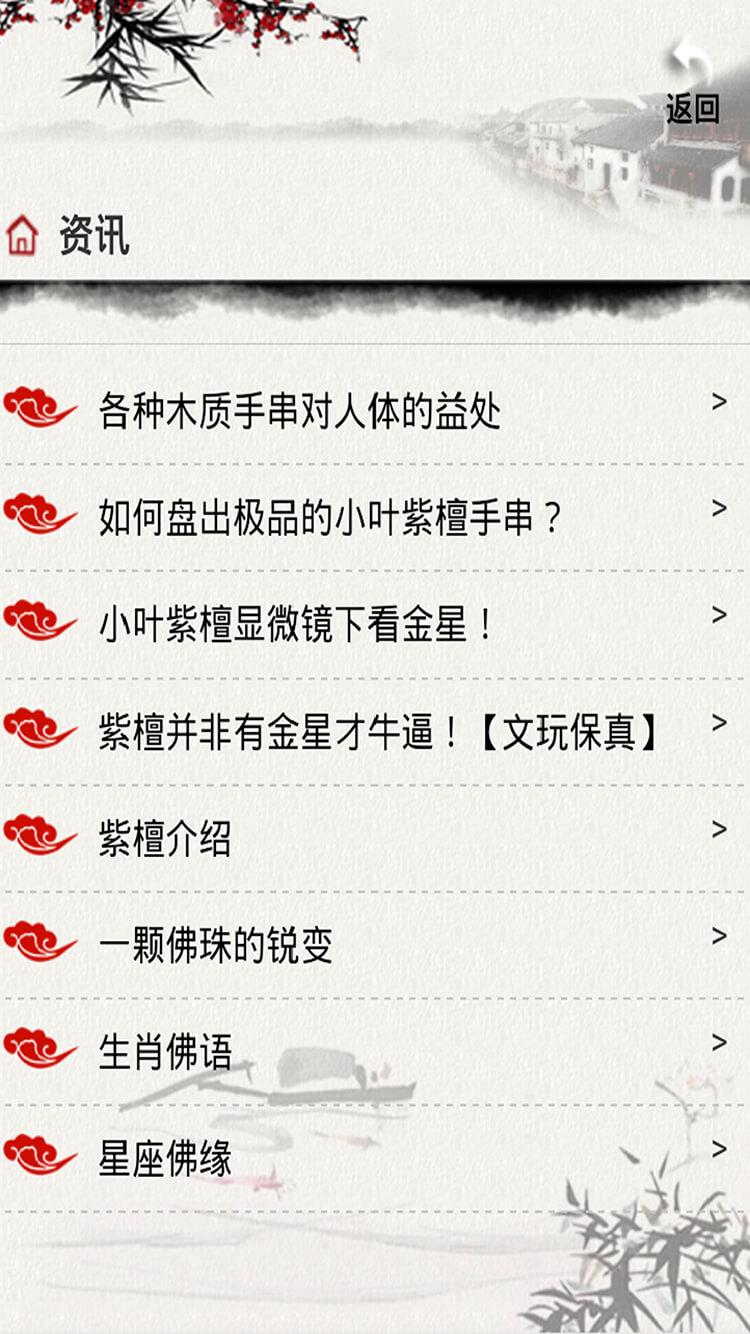
Task: Select the 生肖佛语 row
Action: pos(165,1052)
